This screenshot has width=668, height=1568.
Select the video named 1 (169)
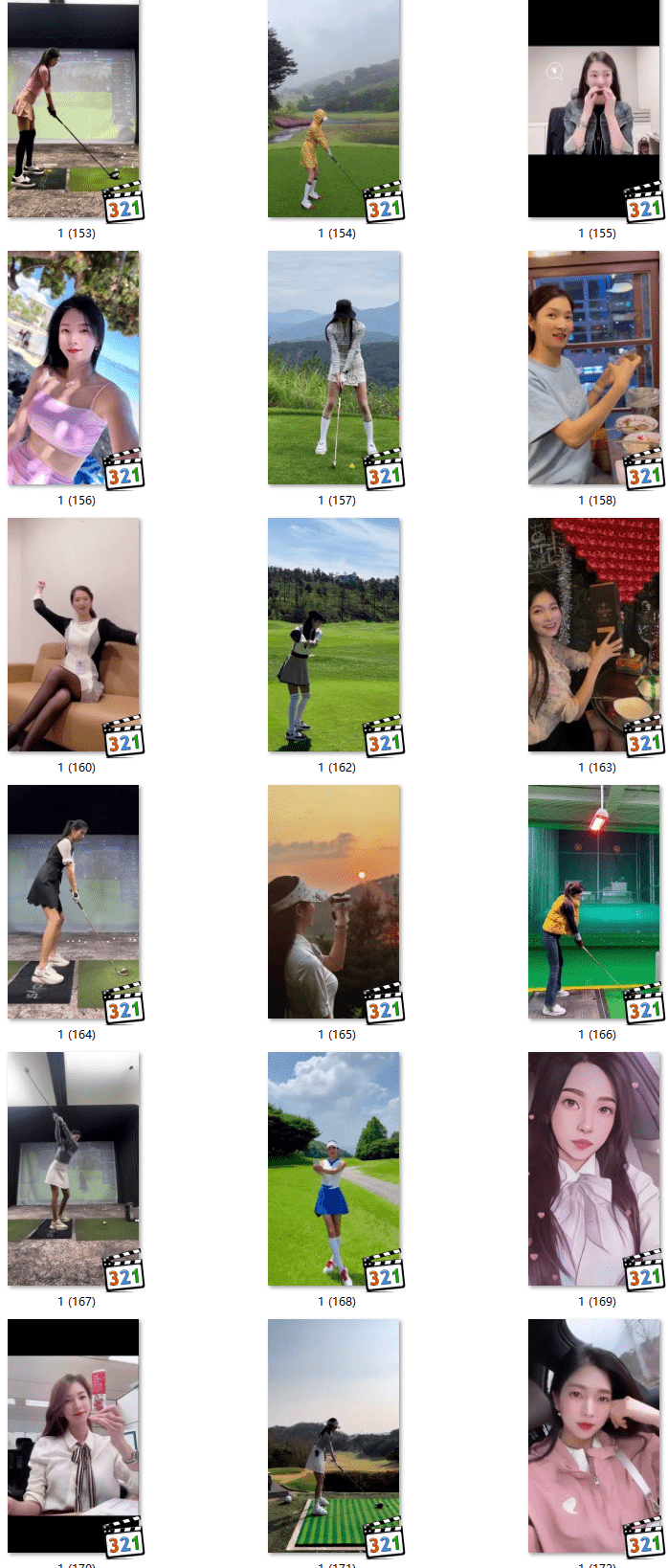[x=594, y=1169]
